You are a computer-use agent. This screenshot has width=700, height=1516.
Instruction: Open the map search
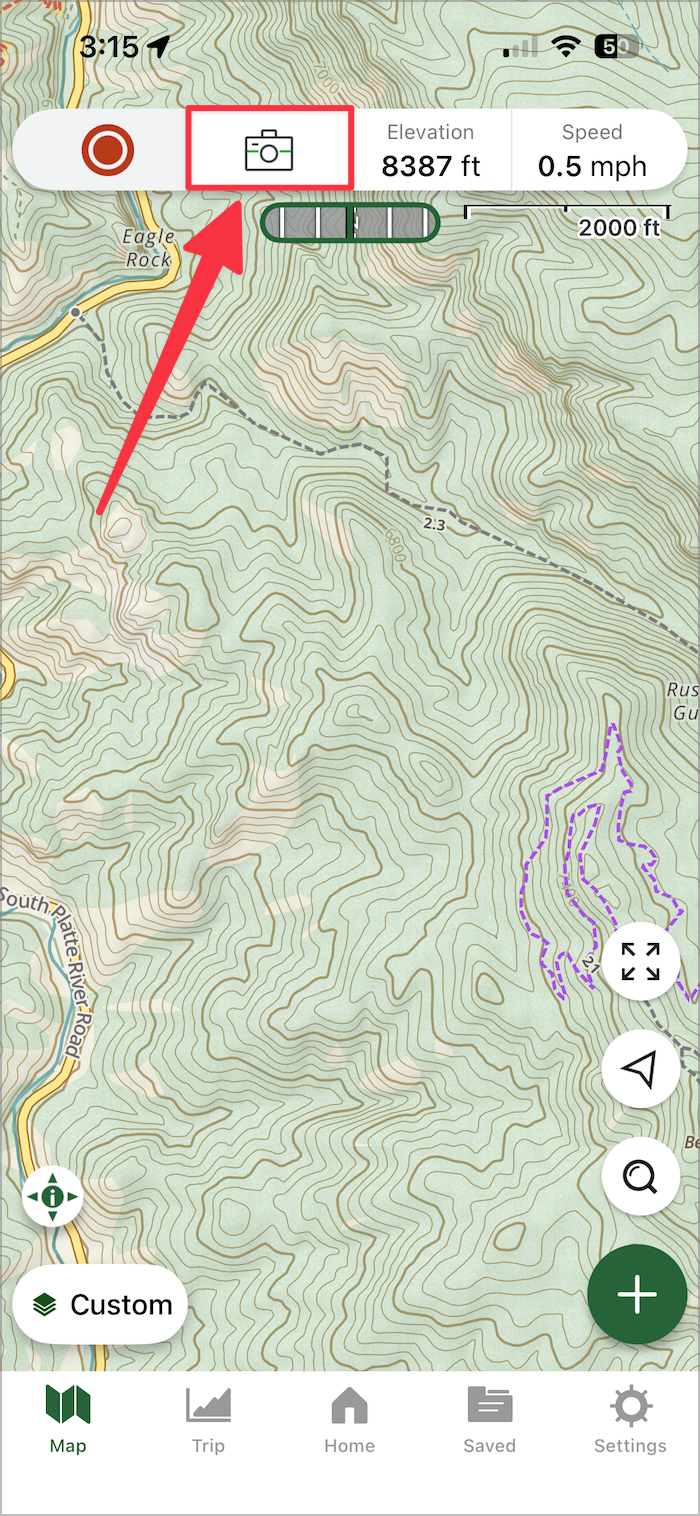(x=641, y=1176)
